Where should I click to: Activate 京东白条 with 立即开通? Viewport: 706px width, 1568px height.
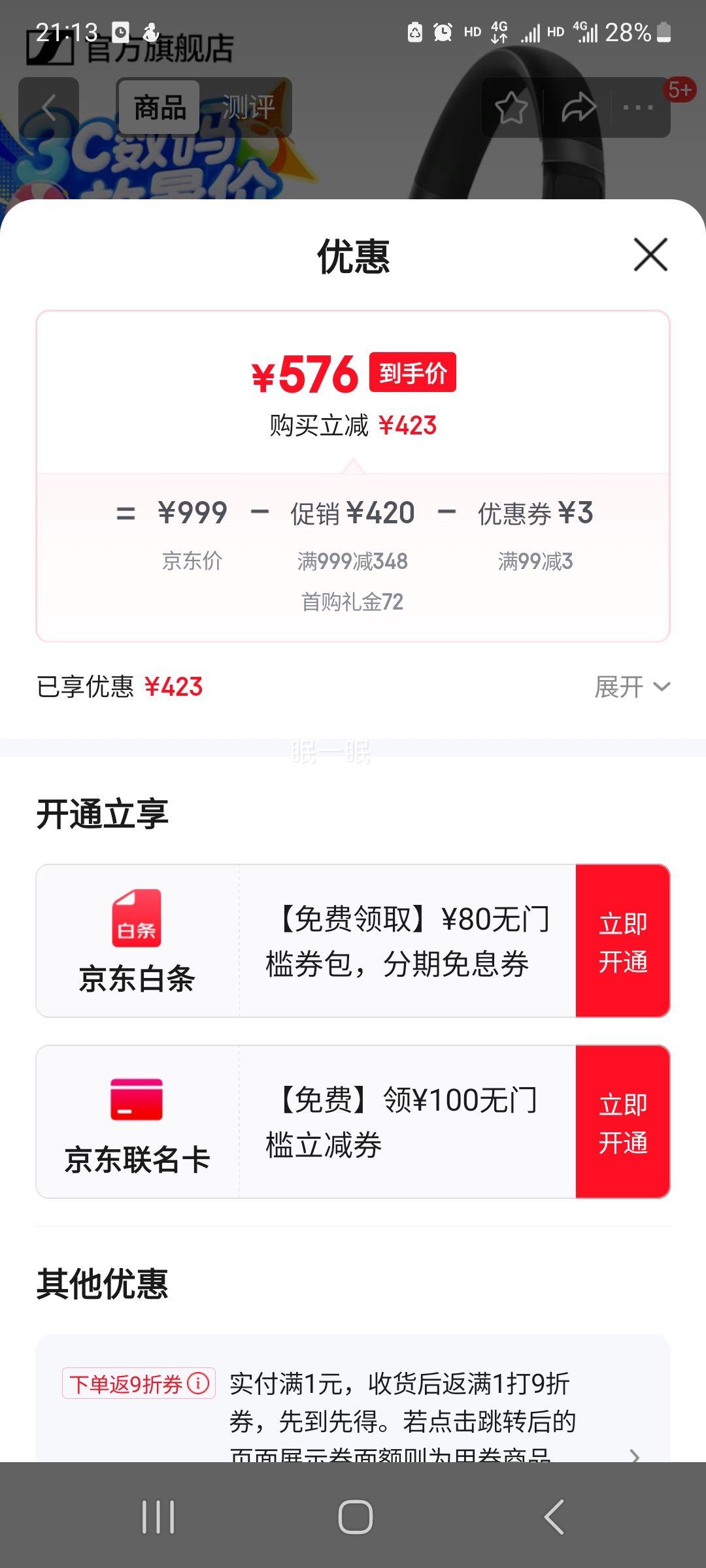pos(622,941)
